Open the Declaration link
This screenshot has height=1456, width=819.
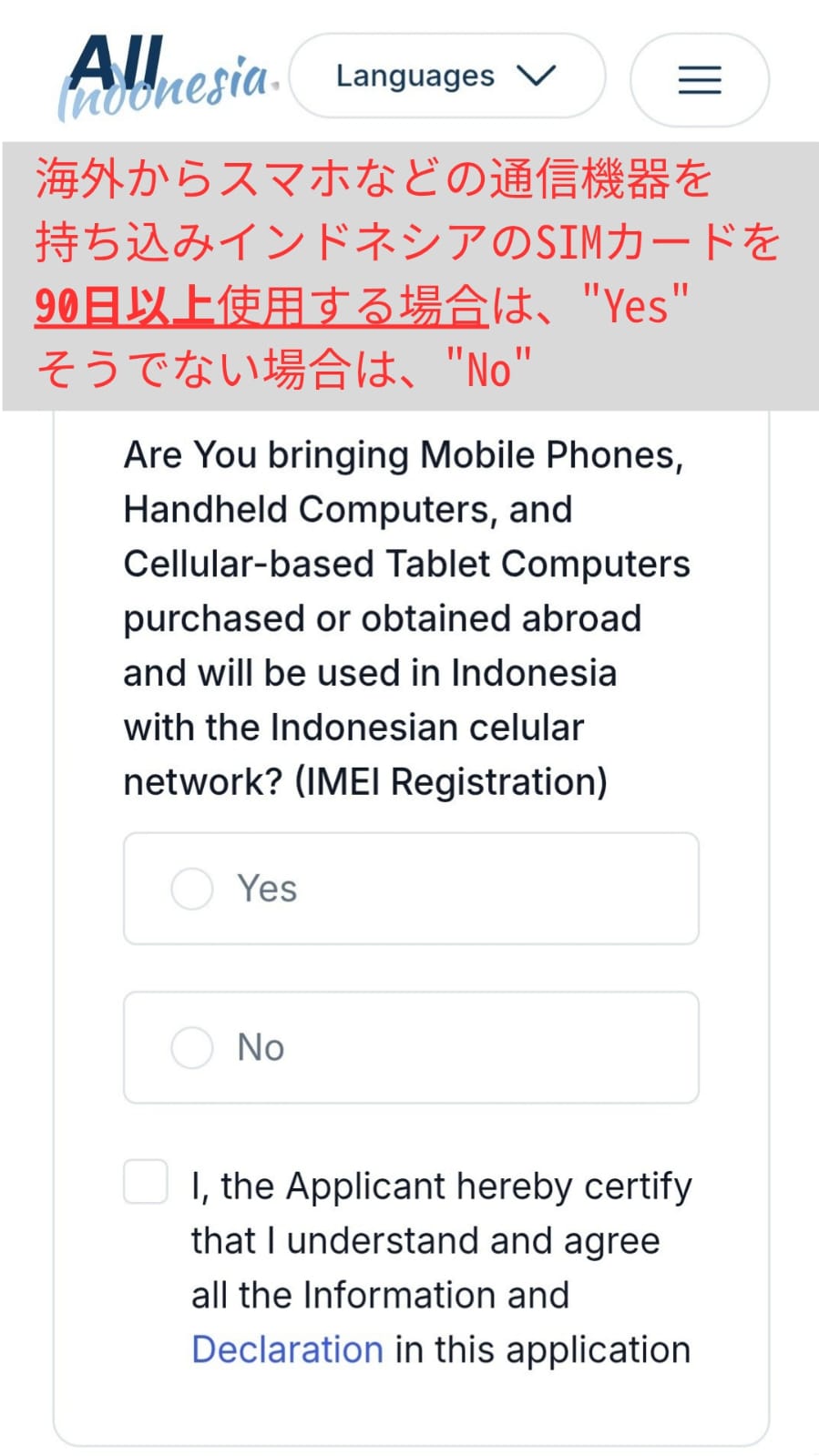point(287,1349)
